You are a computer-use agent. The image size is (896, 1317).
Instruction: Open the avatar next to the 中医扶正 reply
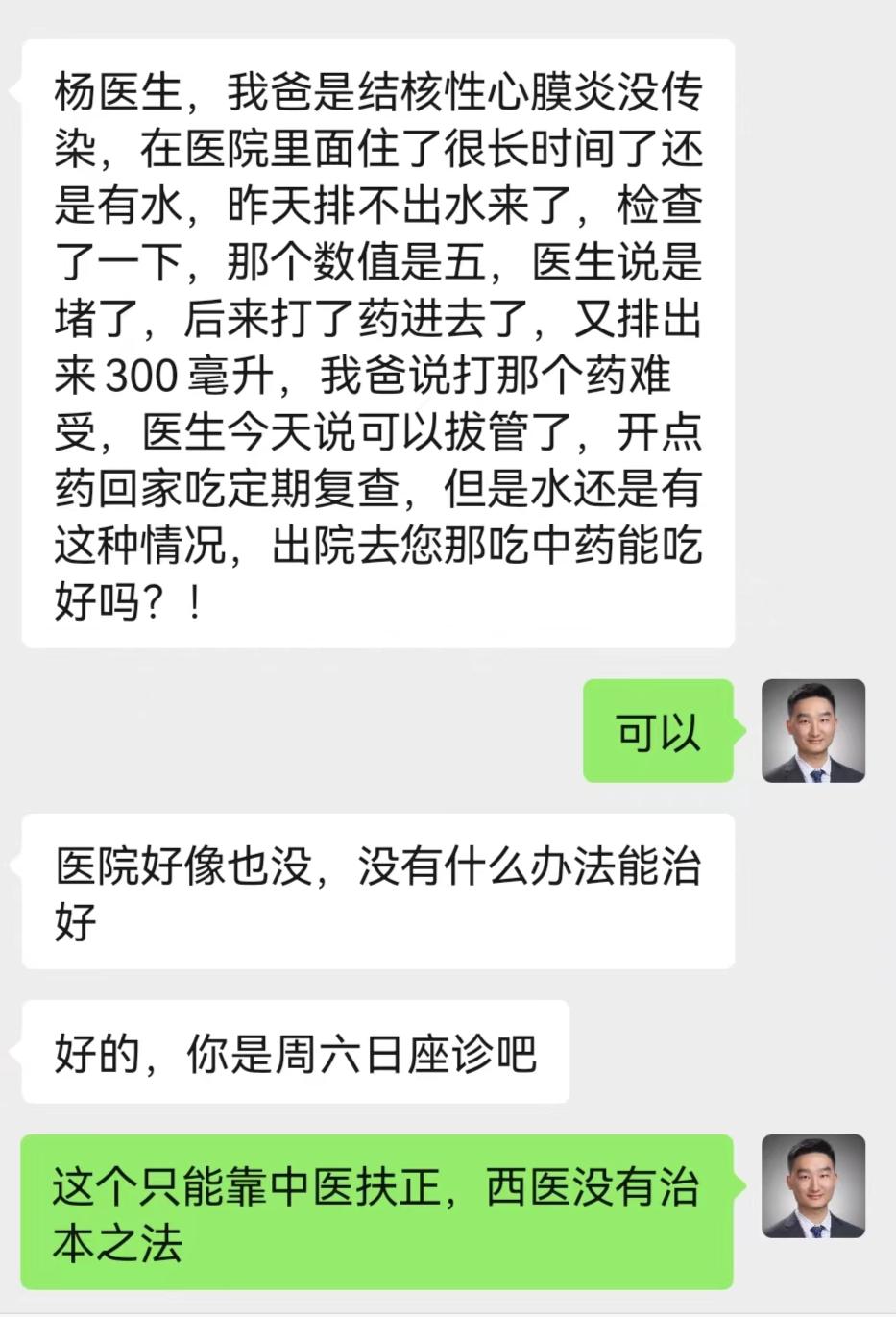(813, 1188)
